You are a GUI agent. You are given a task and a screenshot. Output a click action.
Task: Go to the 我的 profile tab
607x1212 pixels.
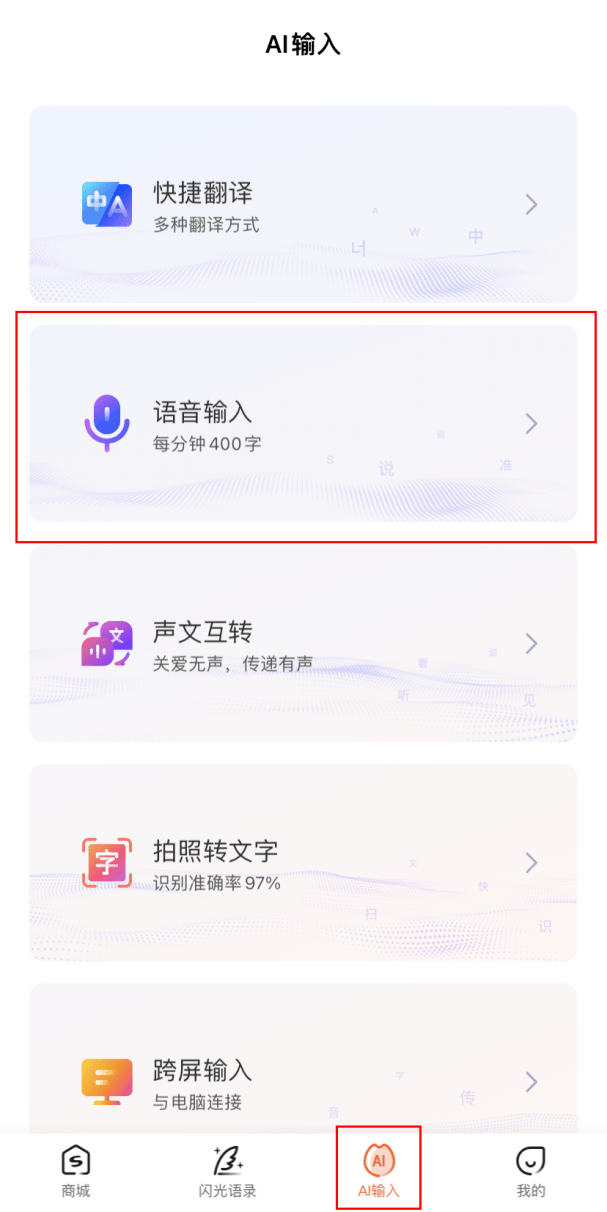[x=531, y=1170]
